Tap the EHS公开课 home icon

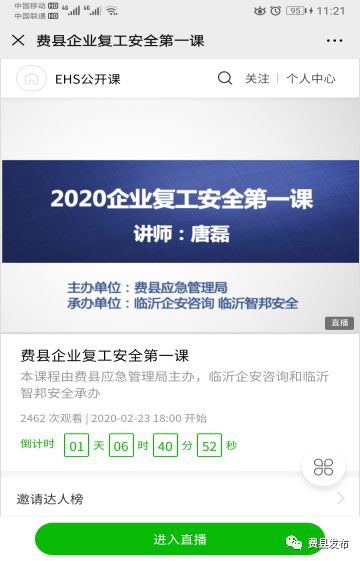click(31, 79)
